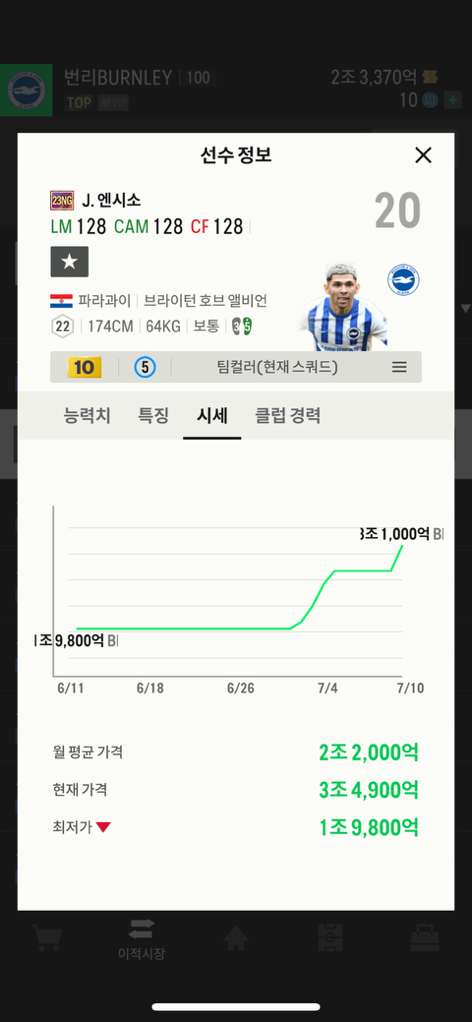Tap the blue circle 5 badge
The image size is (472, 1022).
tap(145, 367)
